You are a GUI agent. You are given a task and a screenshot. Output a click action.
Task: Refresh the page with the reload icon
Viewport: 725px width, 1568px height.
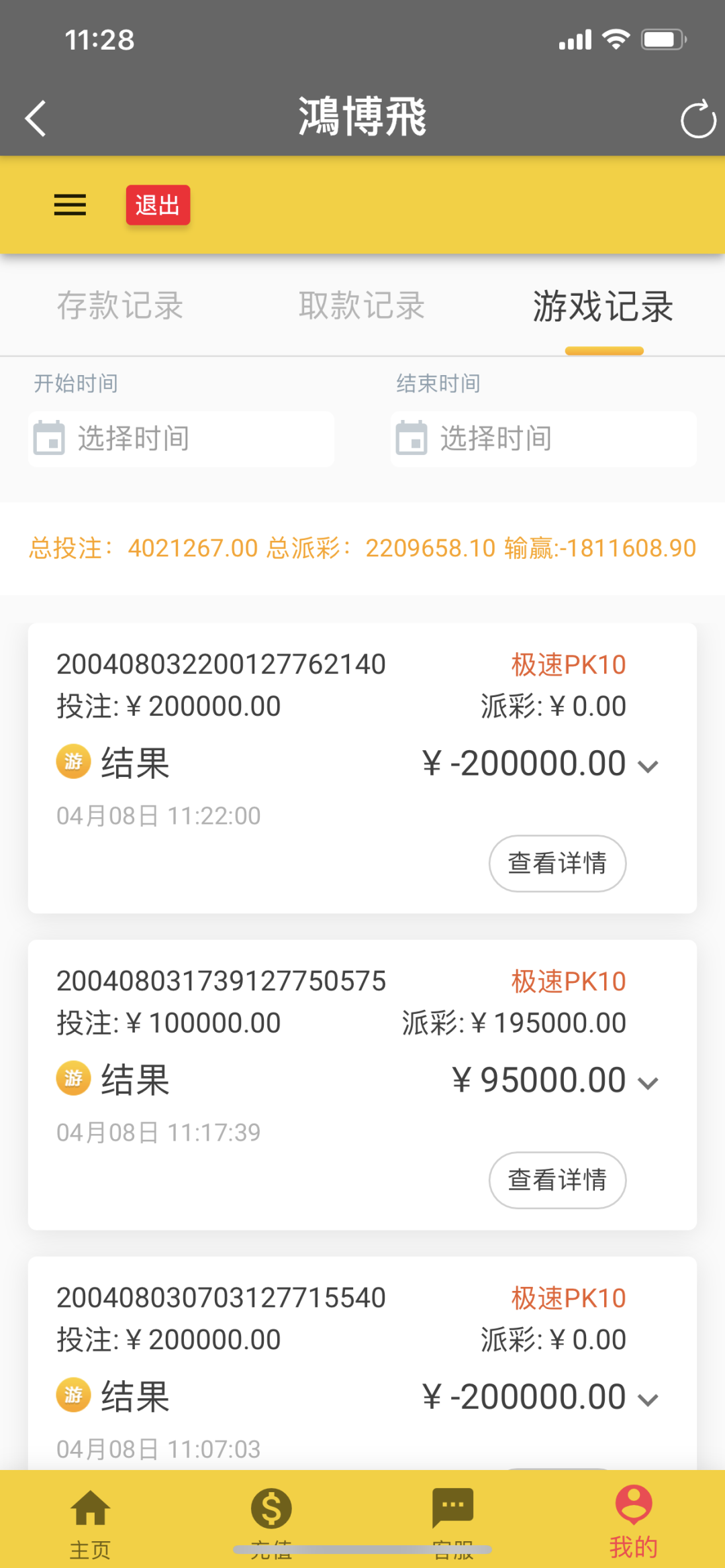pyautogui.click(x=697, y=120)
